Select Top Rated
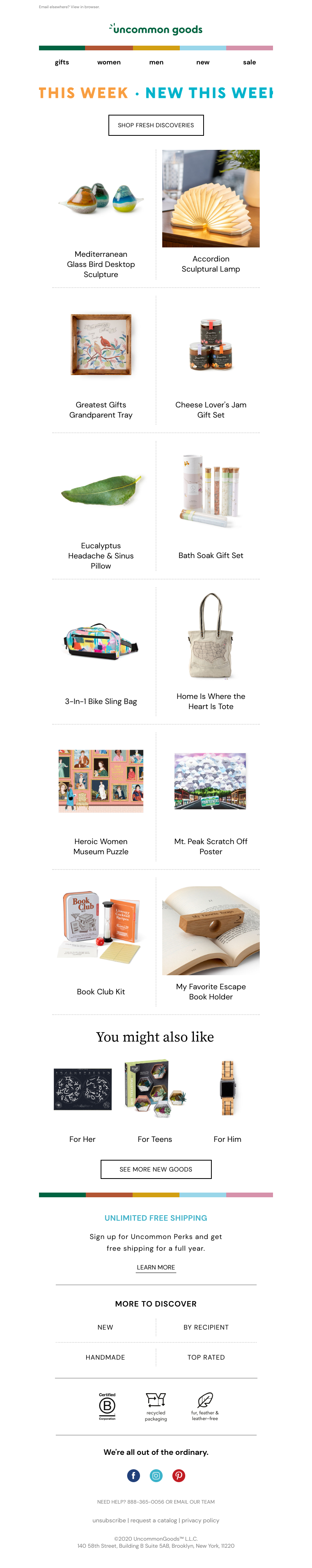Image resolution: width=312 pixels, height=1568 pixels. 206,1357
